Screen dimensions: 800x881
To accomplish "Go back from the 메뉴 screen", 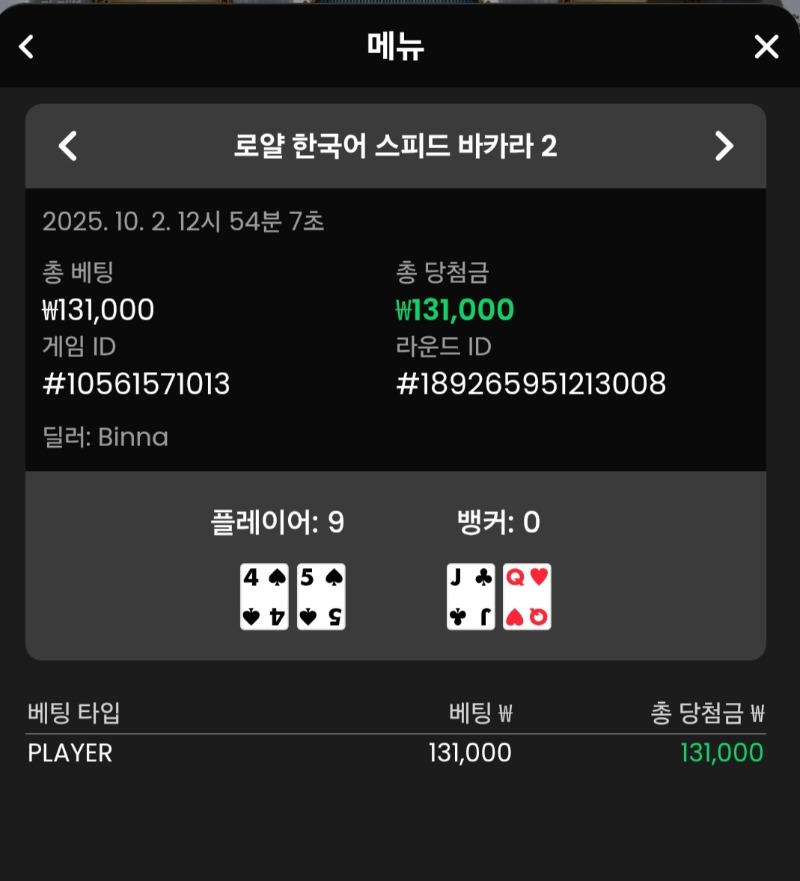I will (27, 46).
